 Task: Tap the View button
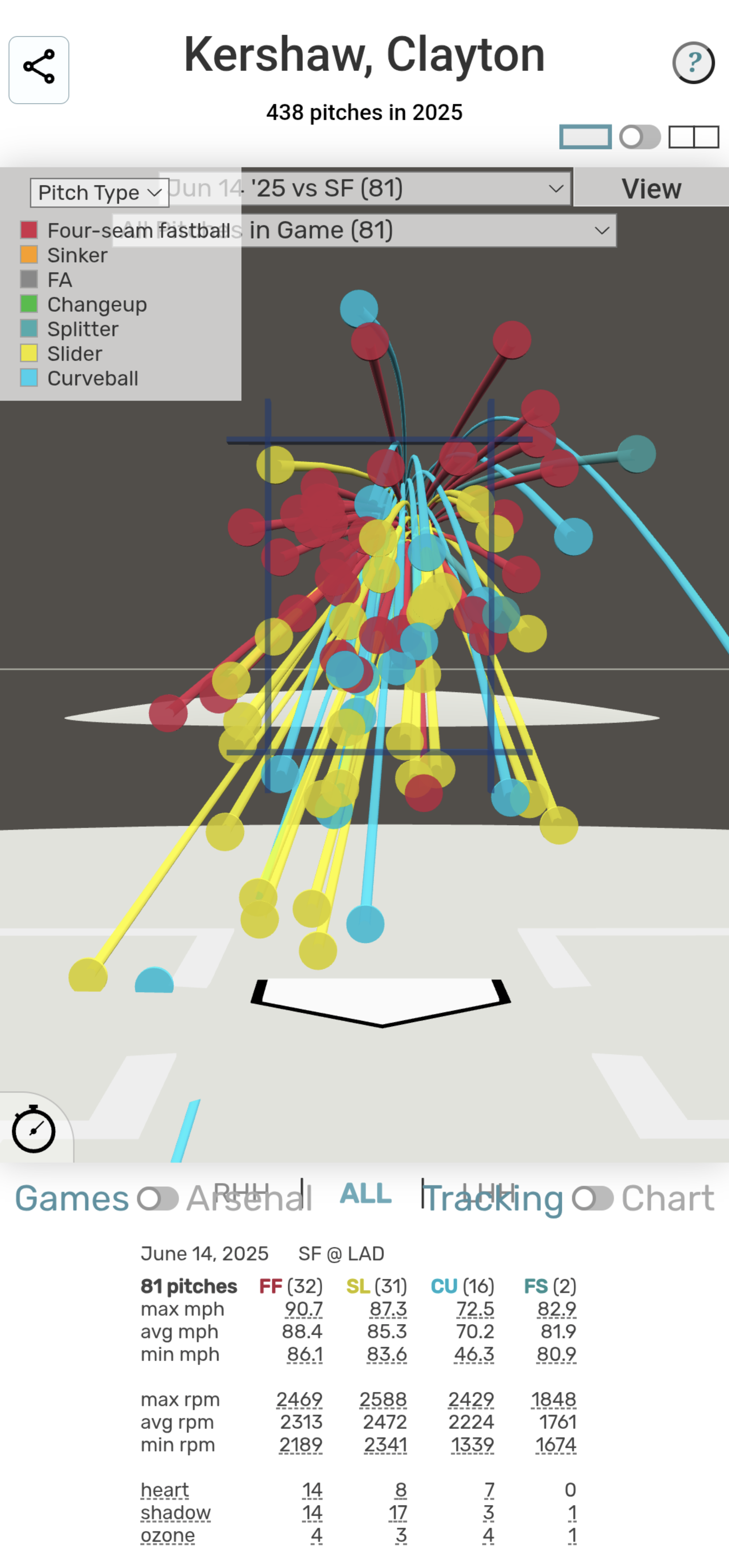[651, 188]
